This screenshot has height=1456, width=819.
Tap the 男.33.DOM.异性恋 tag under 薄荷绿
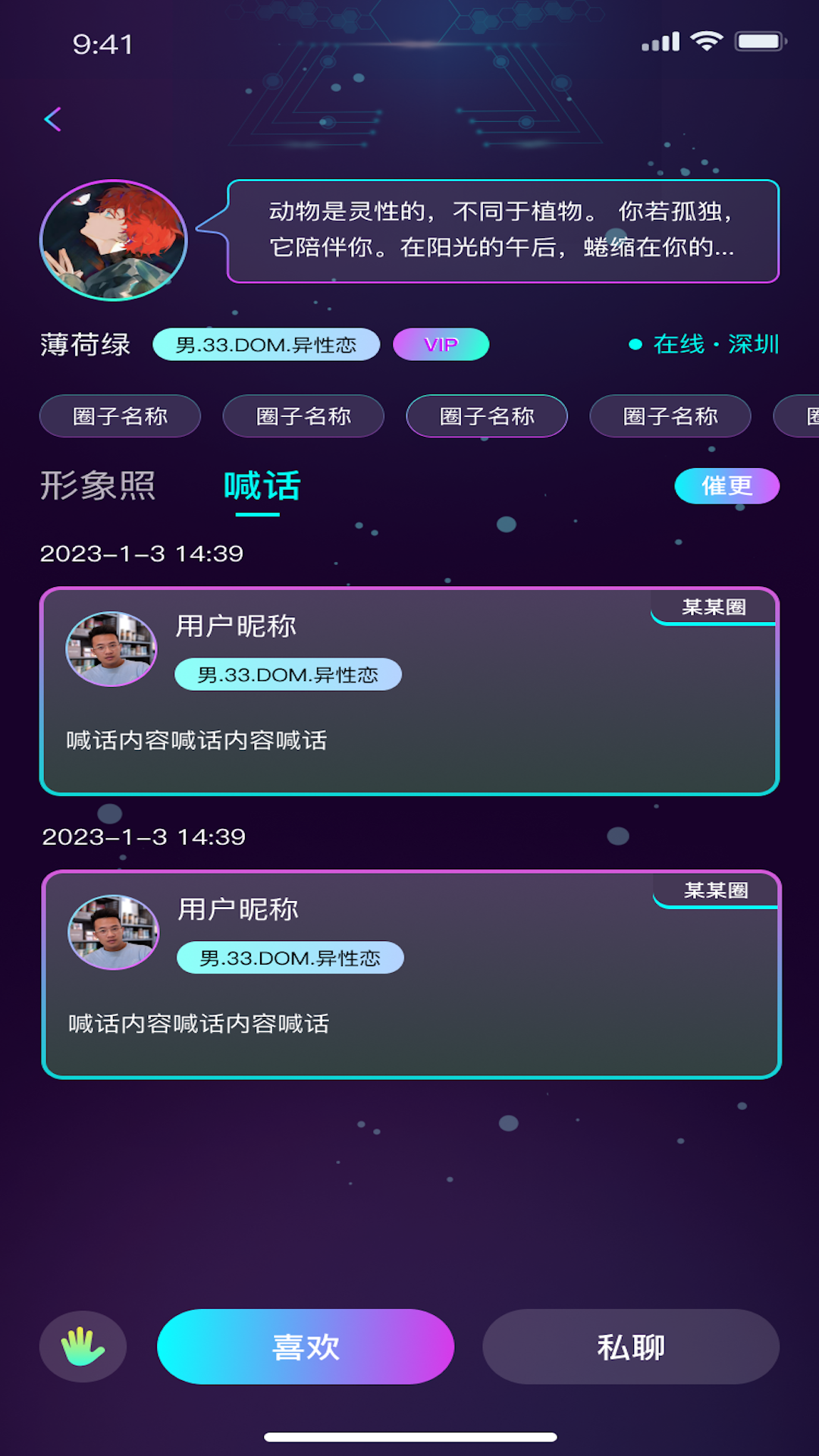point(266,344)
